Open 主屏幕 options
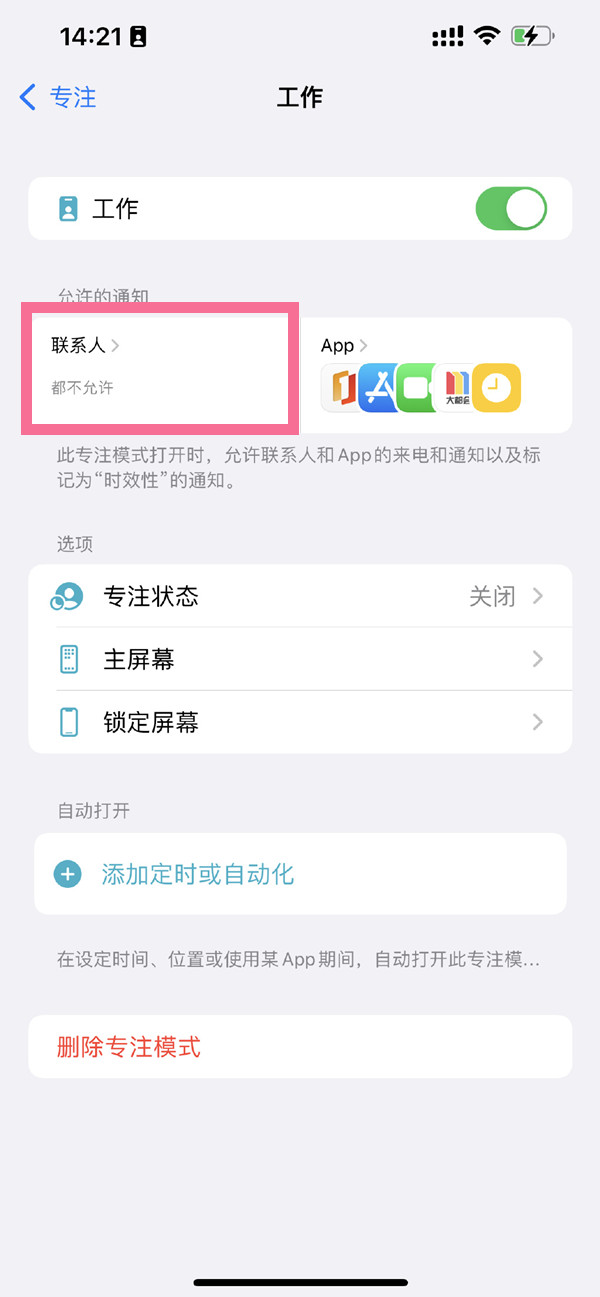Image resolution: width=600 pixels, height=1297 pixels. 300,659
